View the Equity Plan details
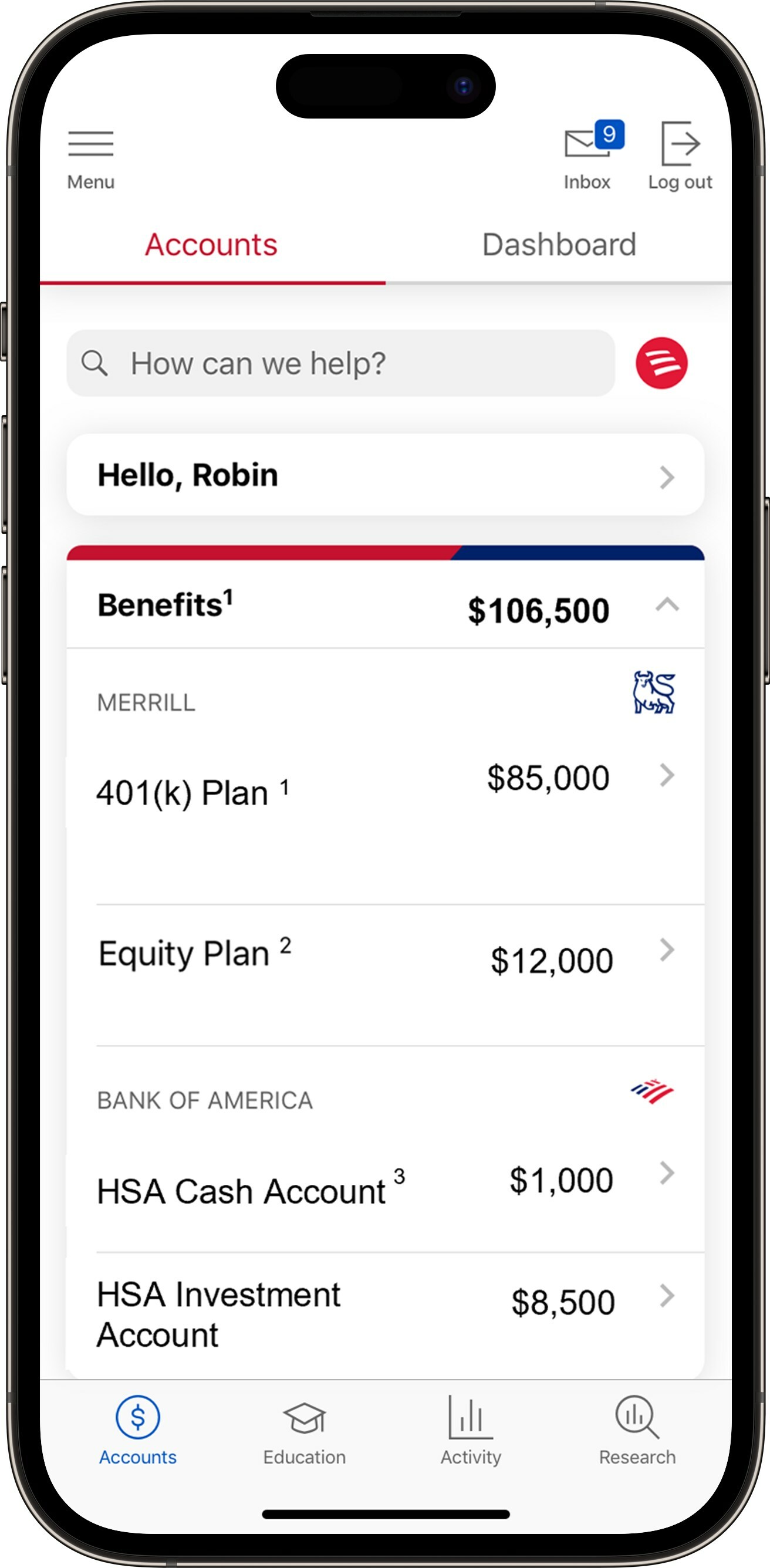The image size is (770, 1568). click(384, 956)
